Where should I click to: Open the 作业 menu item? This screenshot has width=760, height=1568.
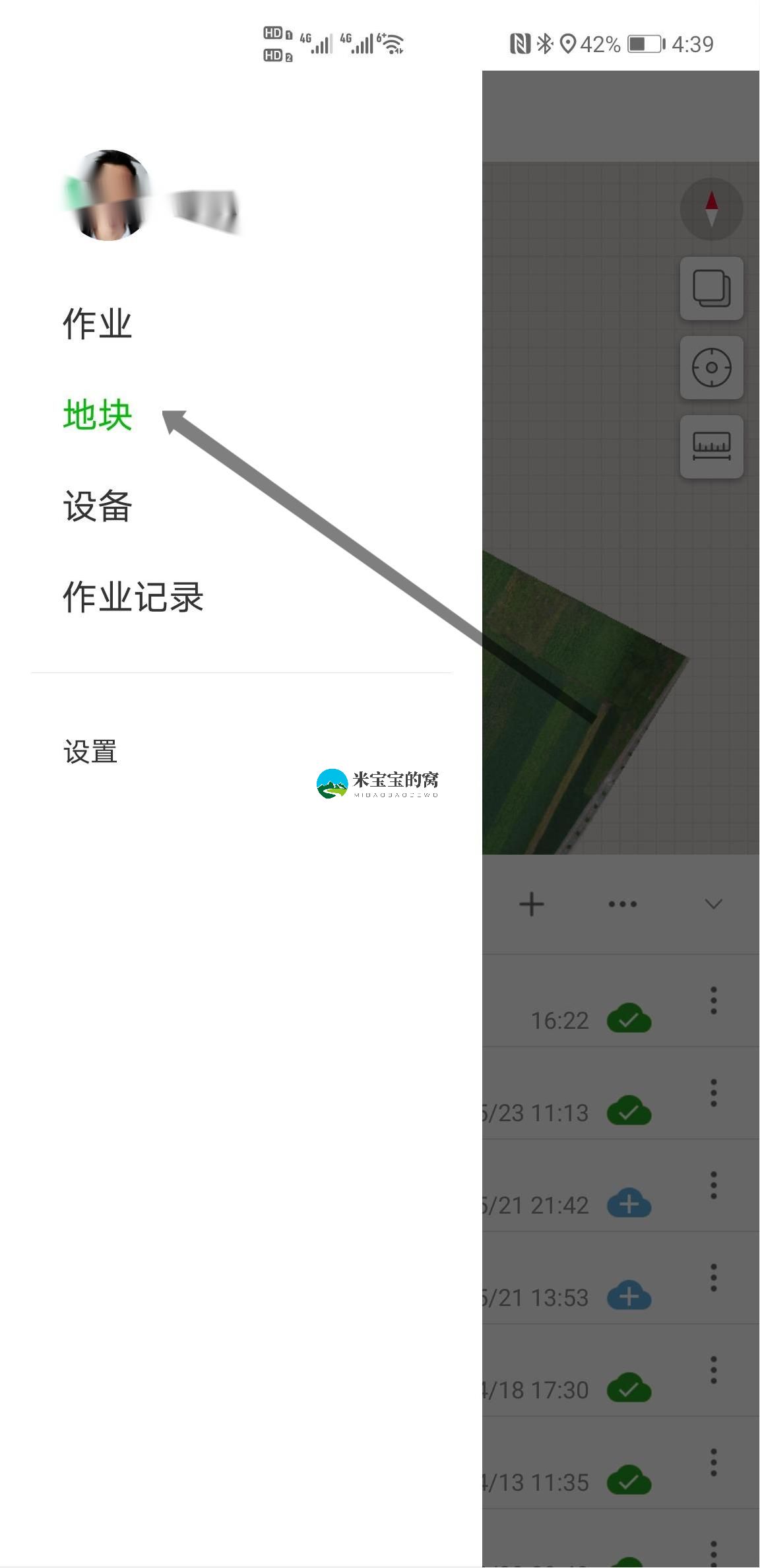[x=98, y=324]
